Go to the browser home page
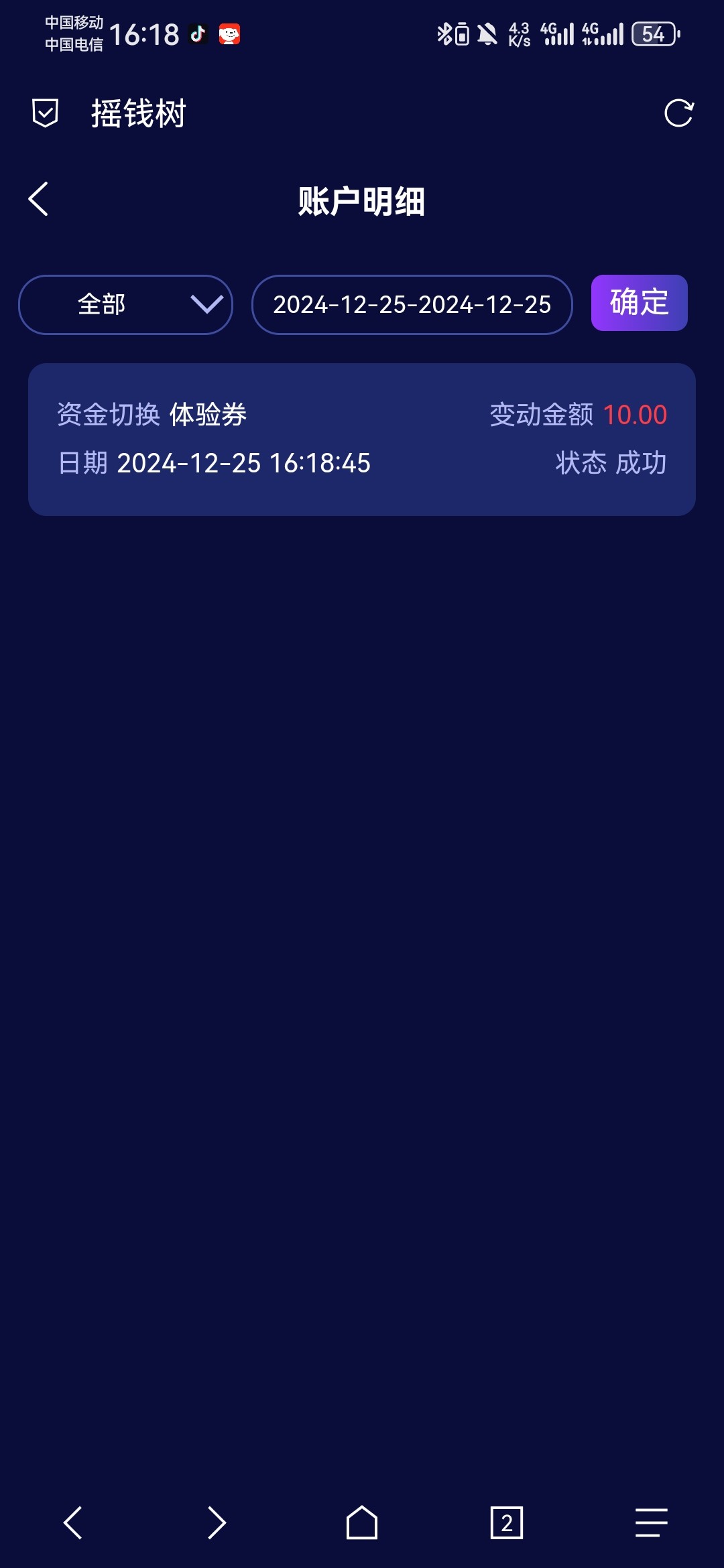Image resolution: width=724 pixels, height=1568 pixels. 362,1522
